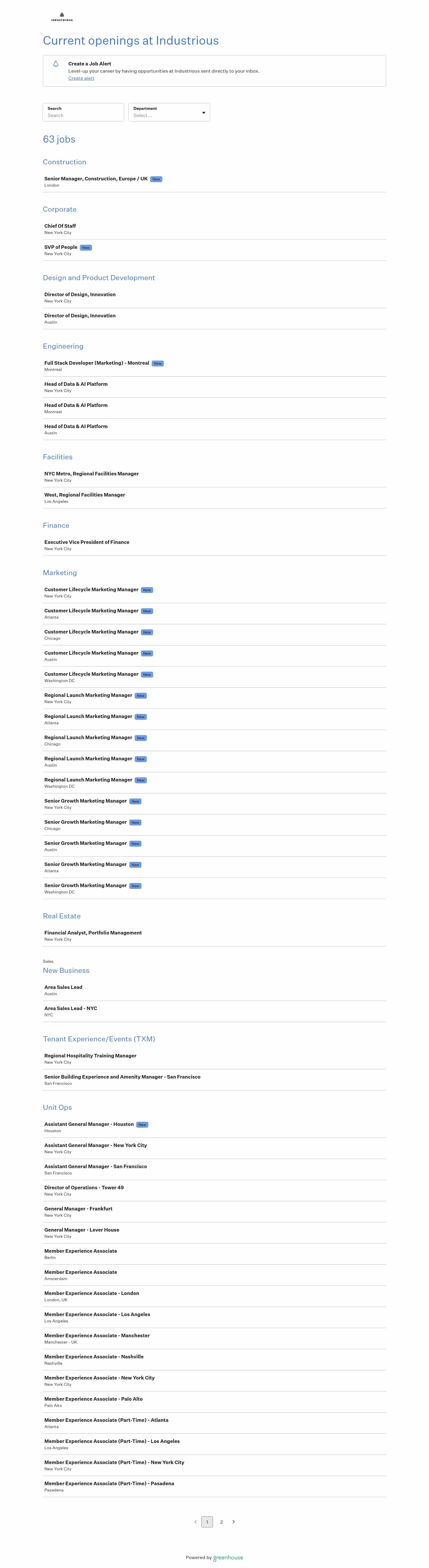Screen dimensions: 429x1568
Task: Tap the Search input field
Action: (83, 115)
